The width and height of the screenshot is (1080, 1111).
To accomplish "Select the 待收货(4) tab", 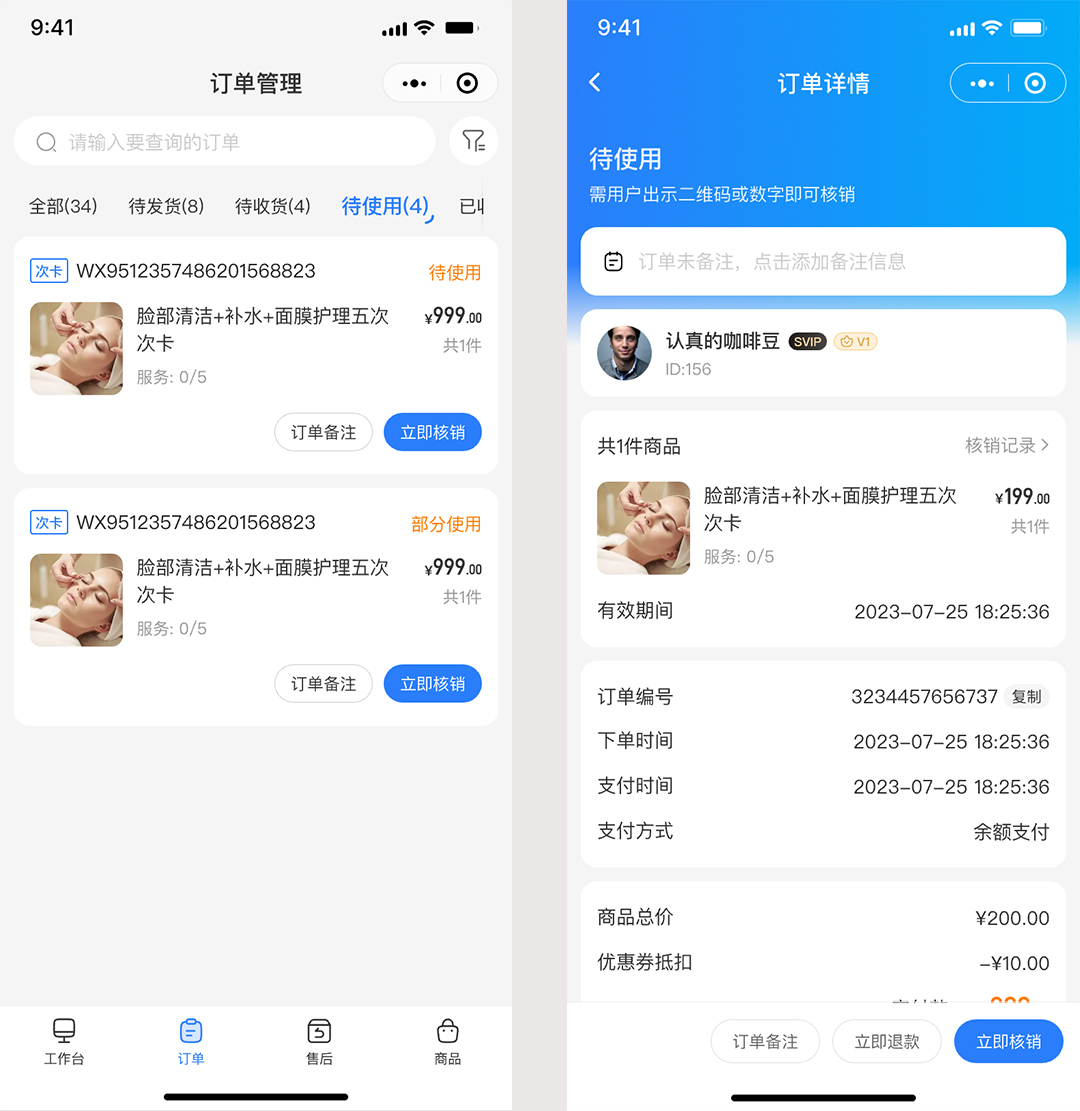I will 272,206.
